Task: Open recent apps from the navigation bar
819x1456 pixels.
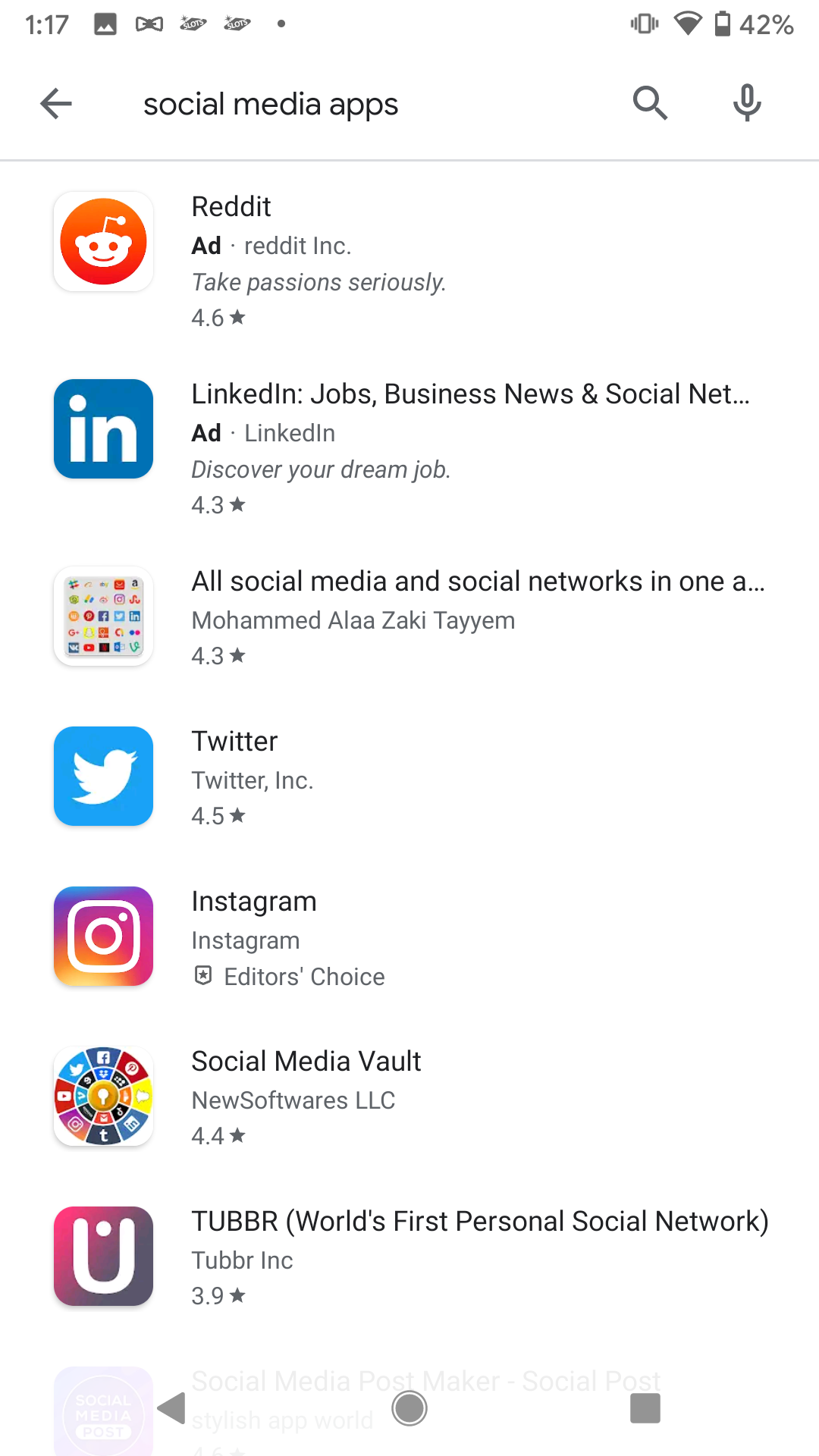Action: pos(645,1409)
